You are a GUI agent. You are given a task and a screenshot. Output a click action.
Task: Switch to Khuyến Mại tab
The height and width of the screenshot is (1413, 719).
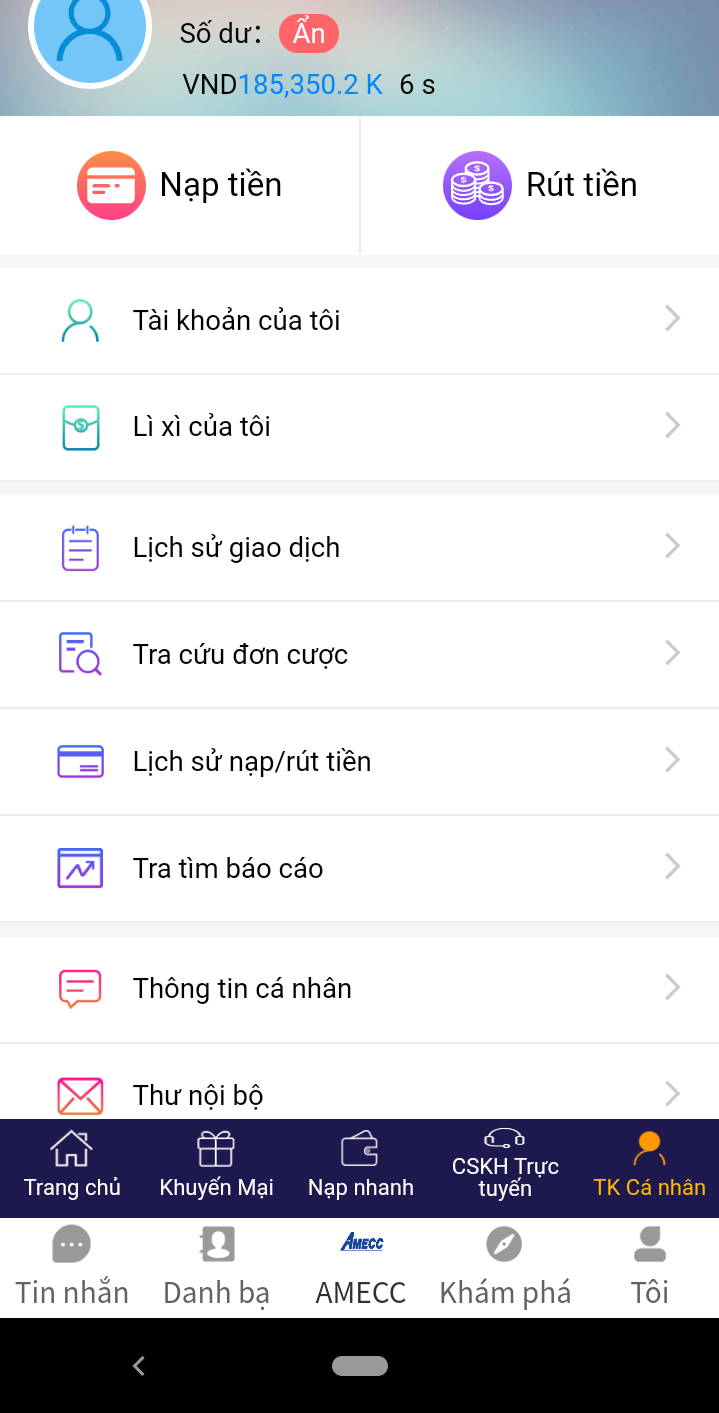[216, 1166]
